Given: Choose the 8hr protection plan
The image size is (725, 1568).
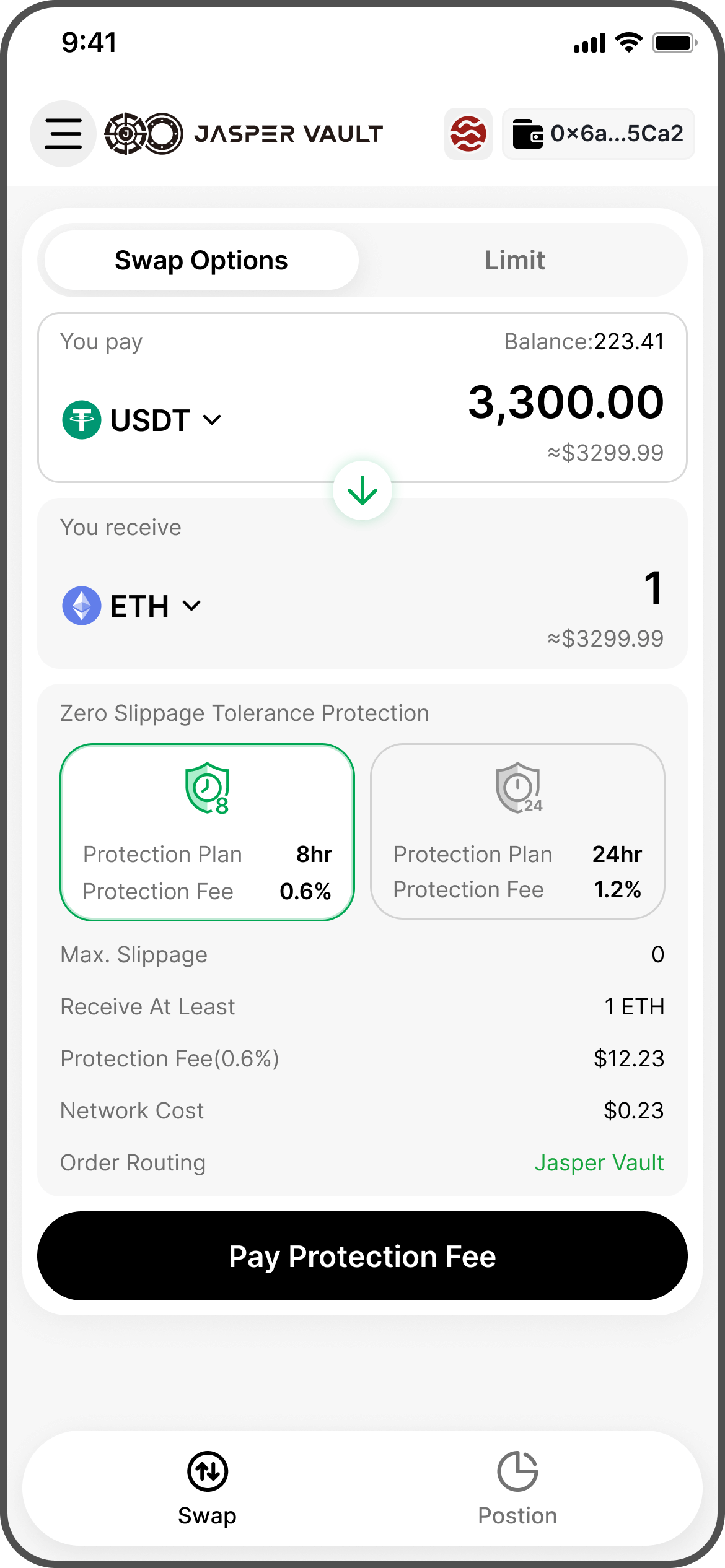Looking at the screenshot, I should click(208, 832).
